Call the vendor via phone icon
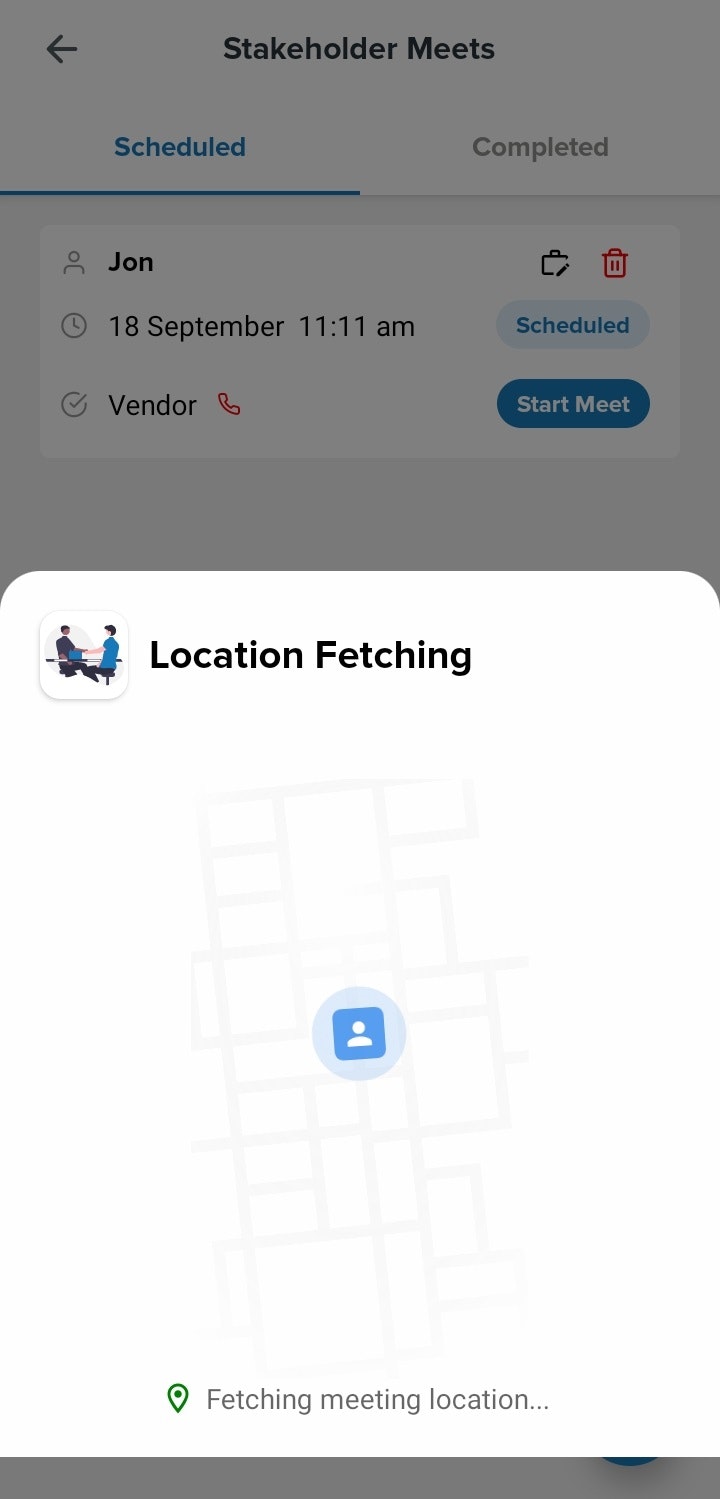The image size is (720, 1499). point(230,404)
